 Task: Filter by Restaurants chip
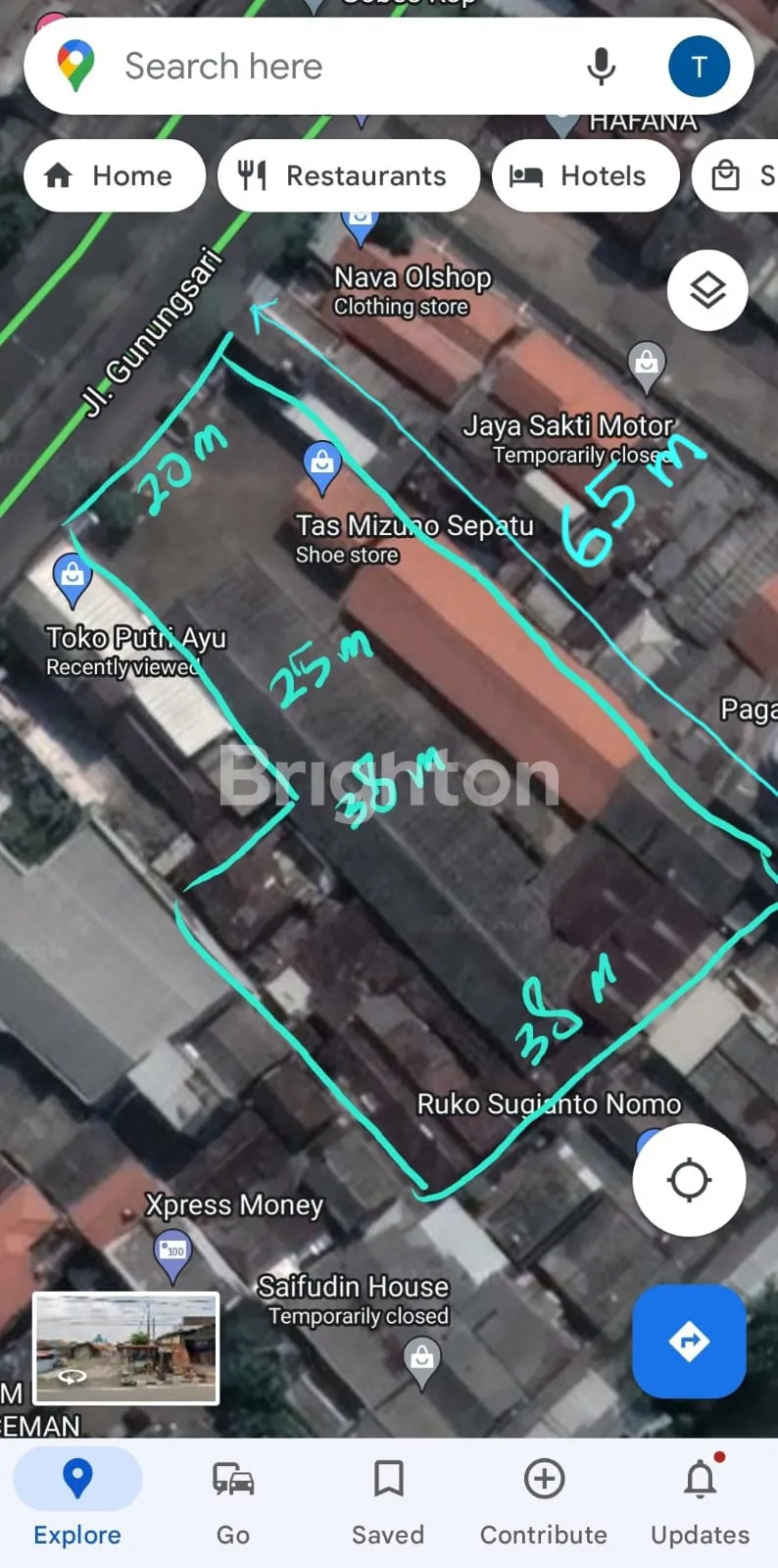click(348, 176)
